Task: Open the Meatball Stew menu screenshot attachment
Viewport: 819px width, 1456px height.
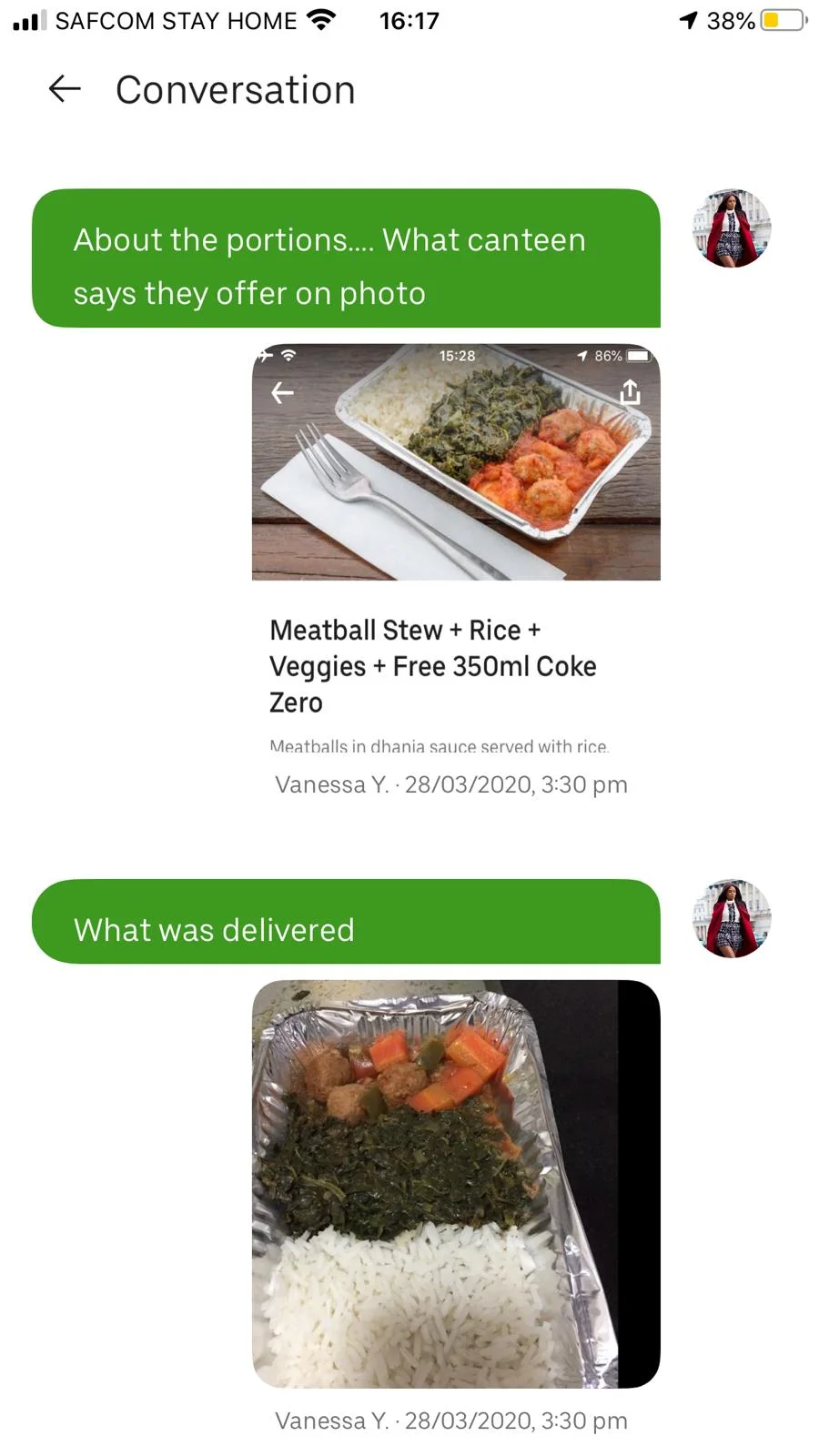Action: (x=455, y=546)
